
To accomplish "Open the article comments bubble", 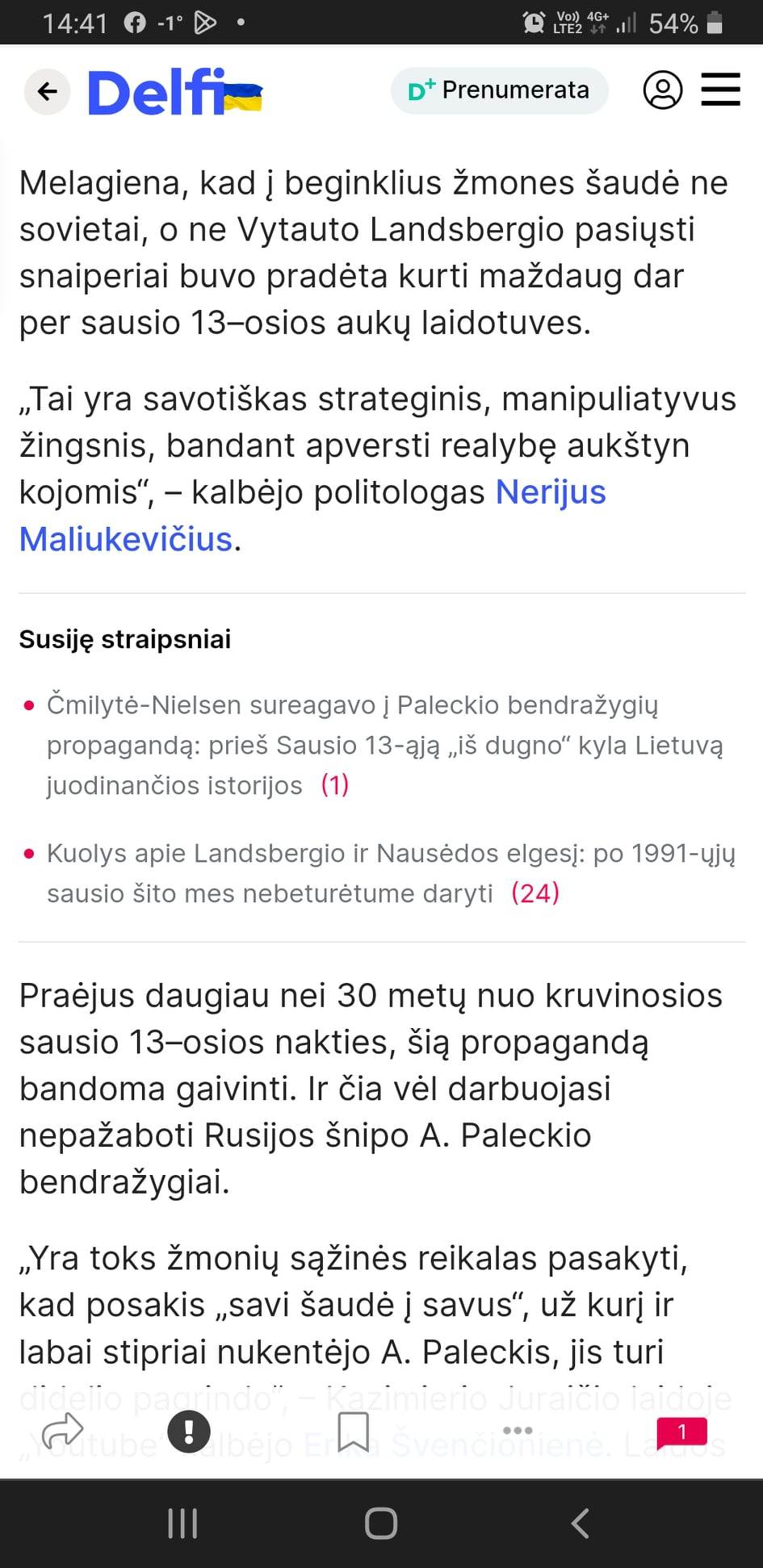I will click(681, 1432).
